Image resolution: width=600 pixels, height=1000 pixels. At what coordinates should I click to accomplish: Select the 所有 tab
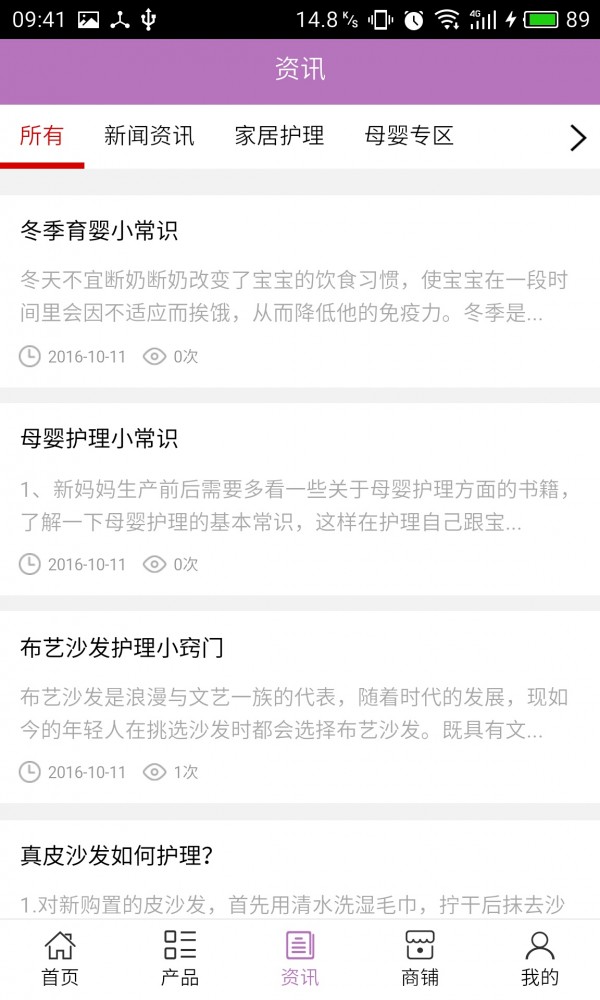pyautogui.click(x=42, y=137)
